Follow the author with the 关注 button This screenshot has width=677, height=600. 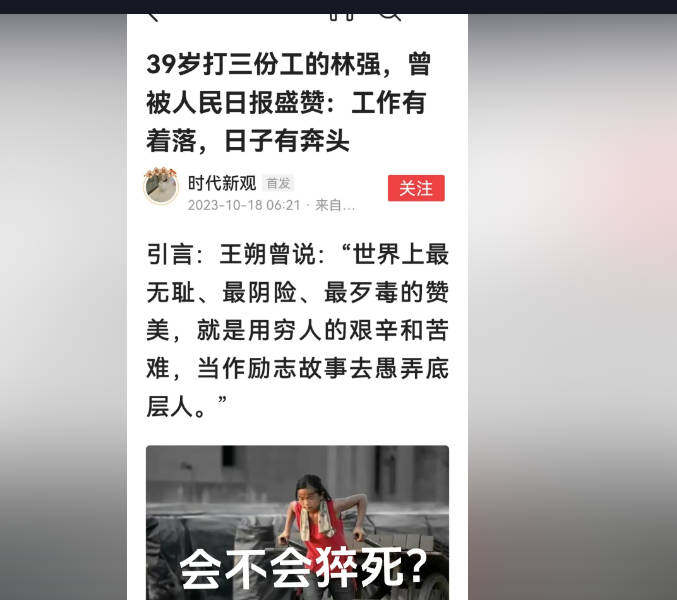coord(416,188)
